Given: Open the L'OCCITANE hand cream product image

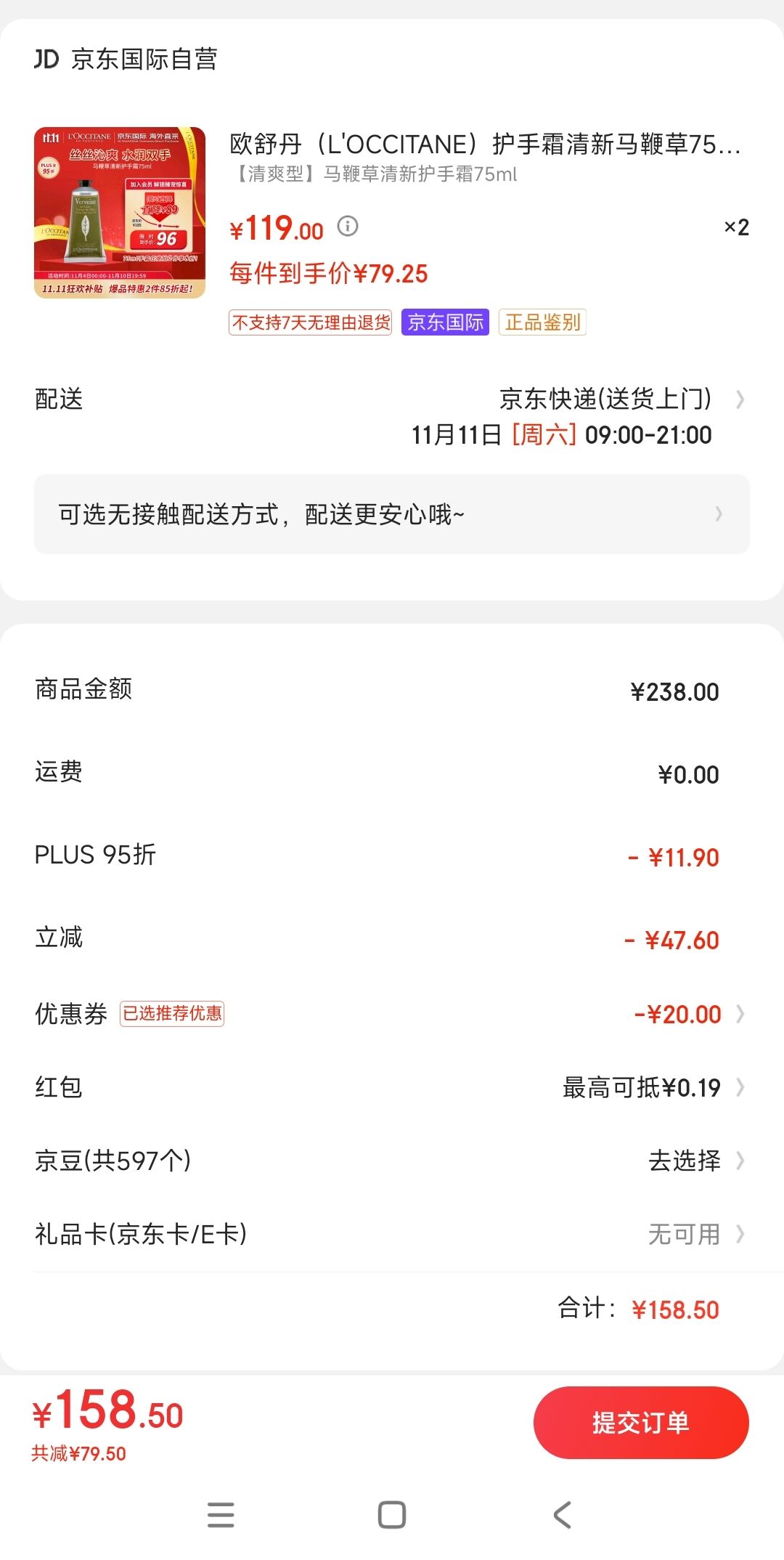Looking at the screenshot, I should pos(120,213).
